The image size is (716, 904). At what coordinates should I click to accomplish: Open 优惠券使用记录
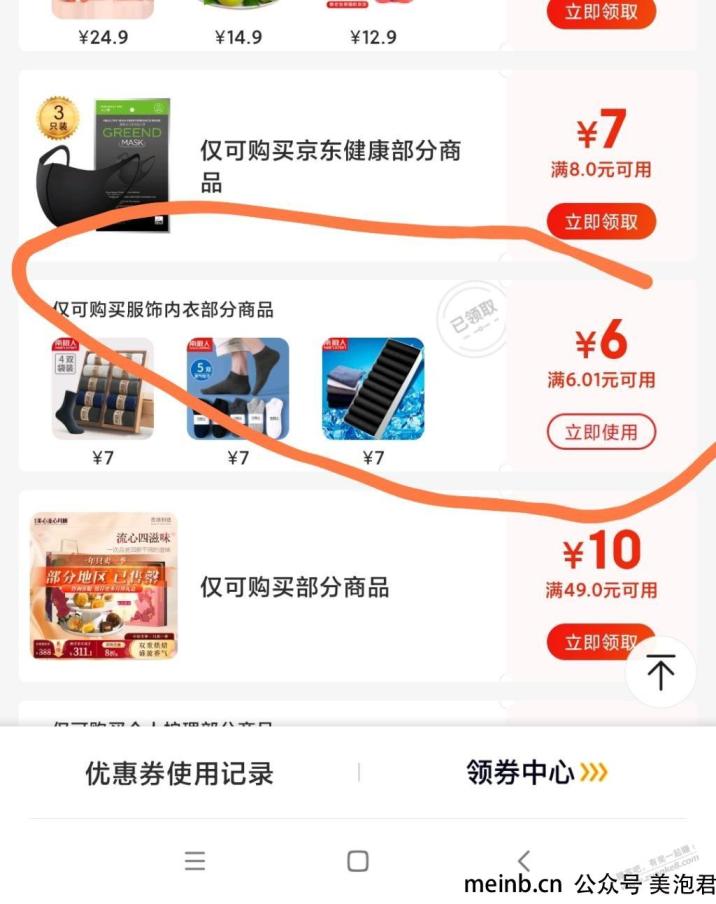click(179, 773)
